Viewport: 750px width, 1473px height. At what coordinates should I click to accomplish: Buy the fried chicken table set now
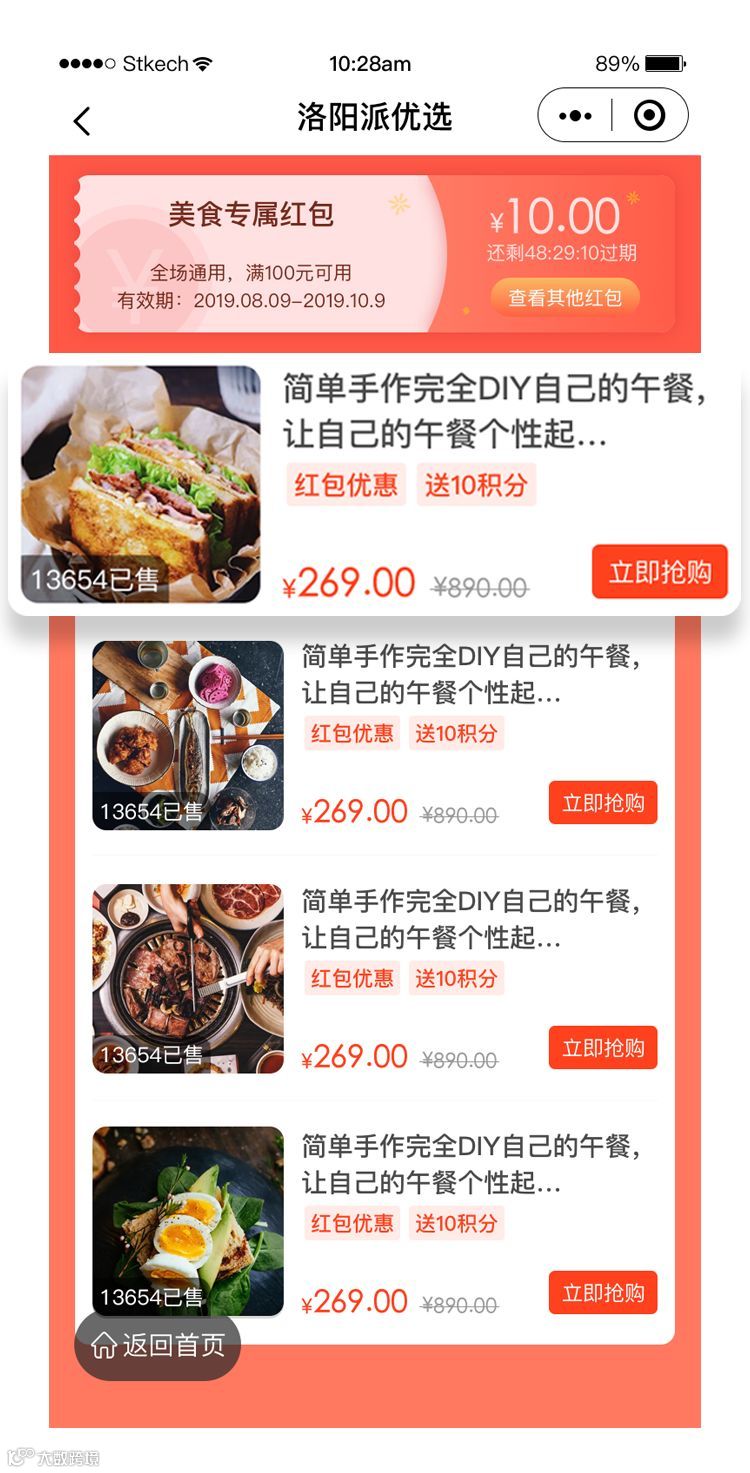click(602, 803)
